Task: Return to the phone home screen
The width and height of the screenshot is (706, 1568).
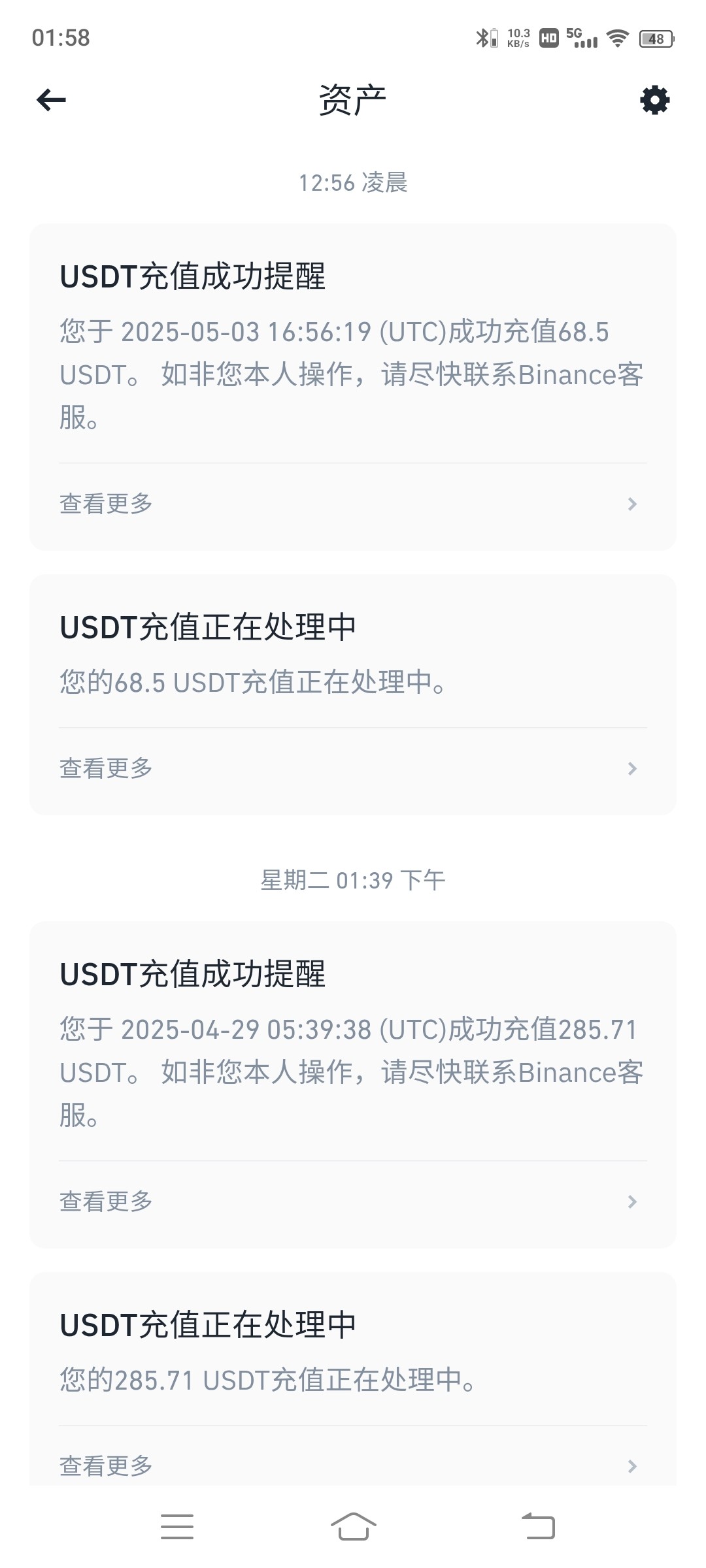Action: point(353,1527)
